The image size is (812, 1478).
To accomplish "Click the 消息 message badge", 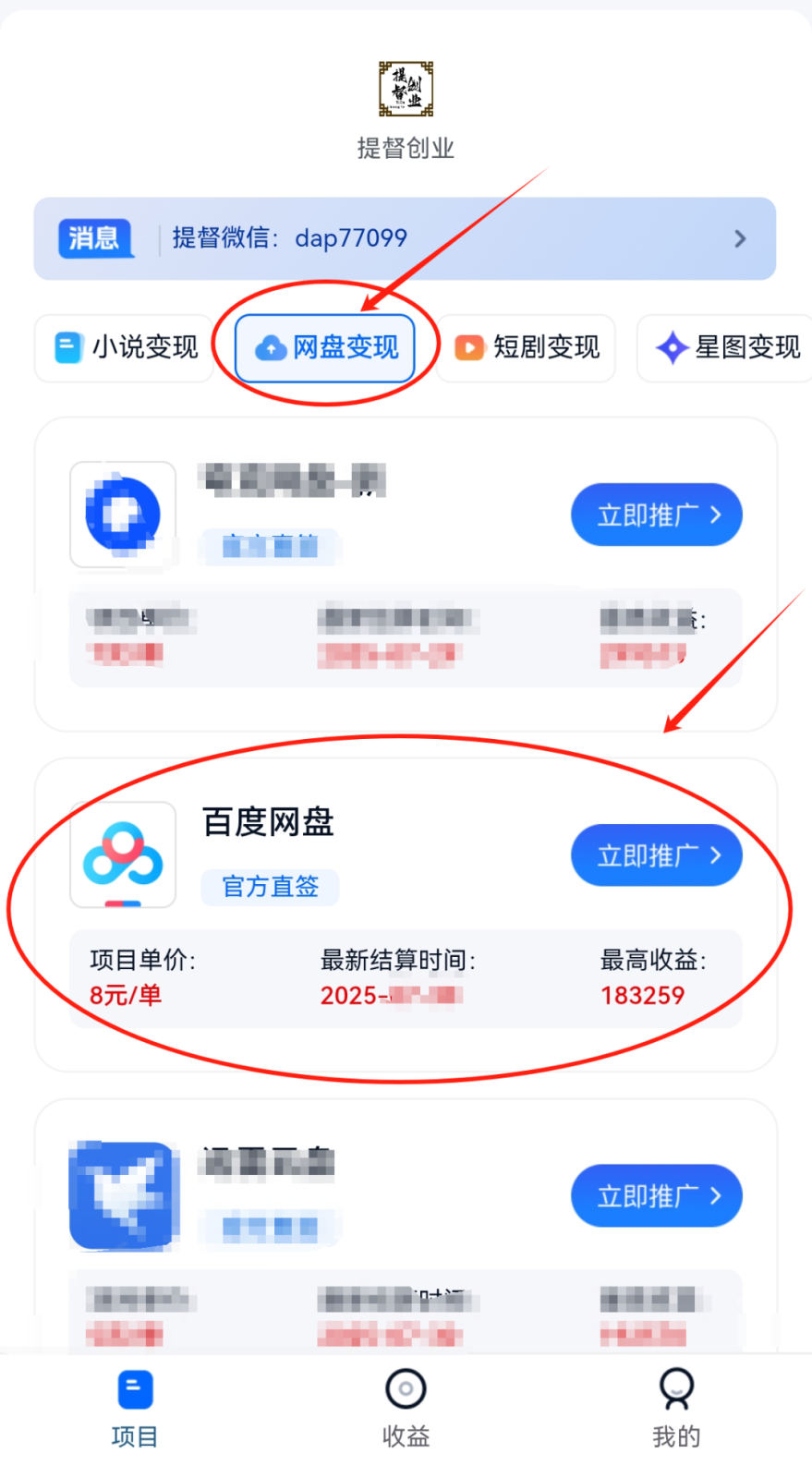I will (95, 238).
